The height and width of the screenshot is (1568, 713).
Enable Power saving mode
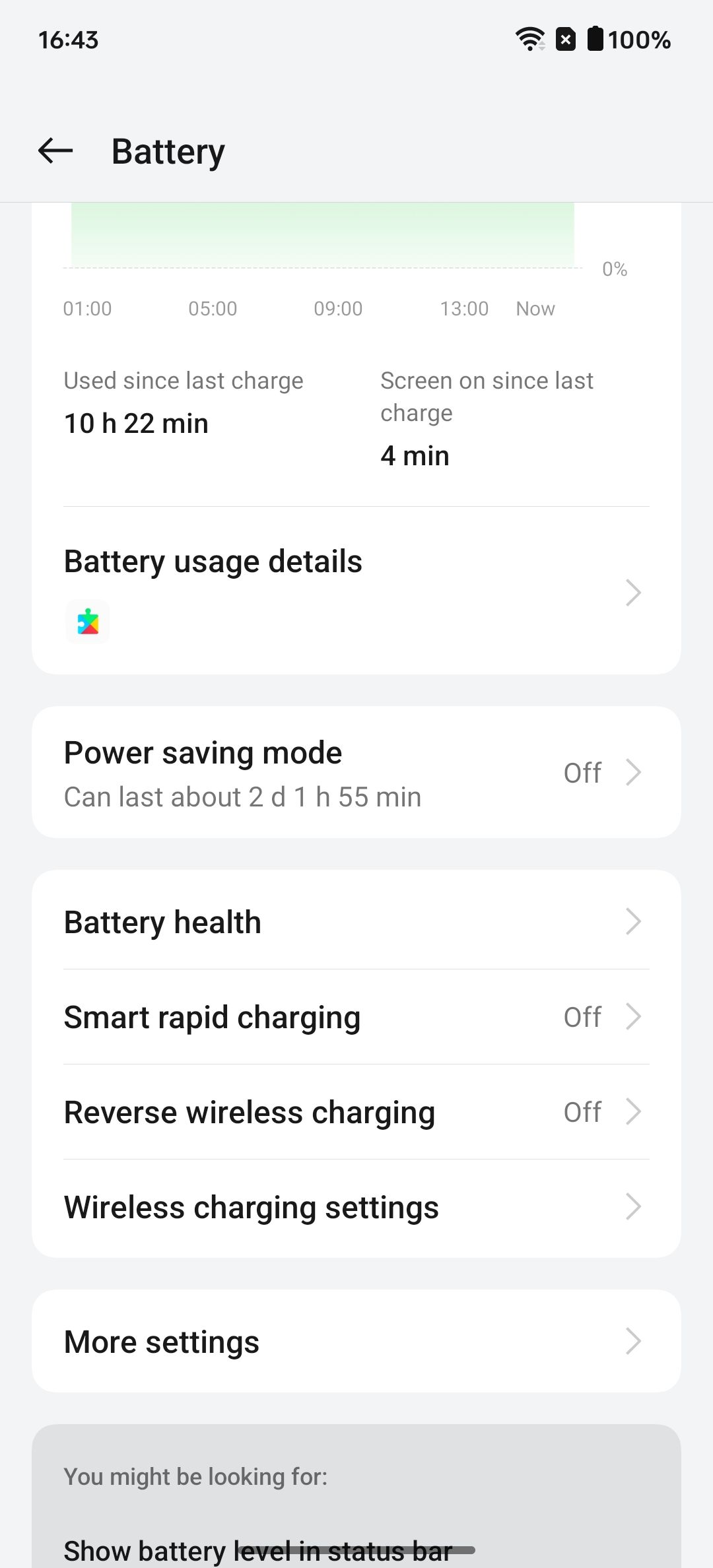(x=356, y=772)
